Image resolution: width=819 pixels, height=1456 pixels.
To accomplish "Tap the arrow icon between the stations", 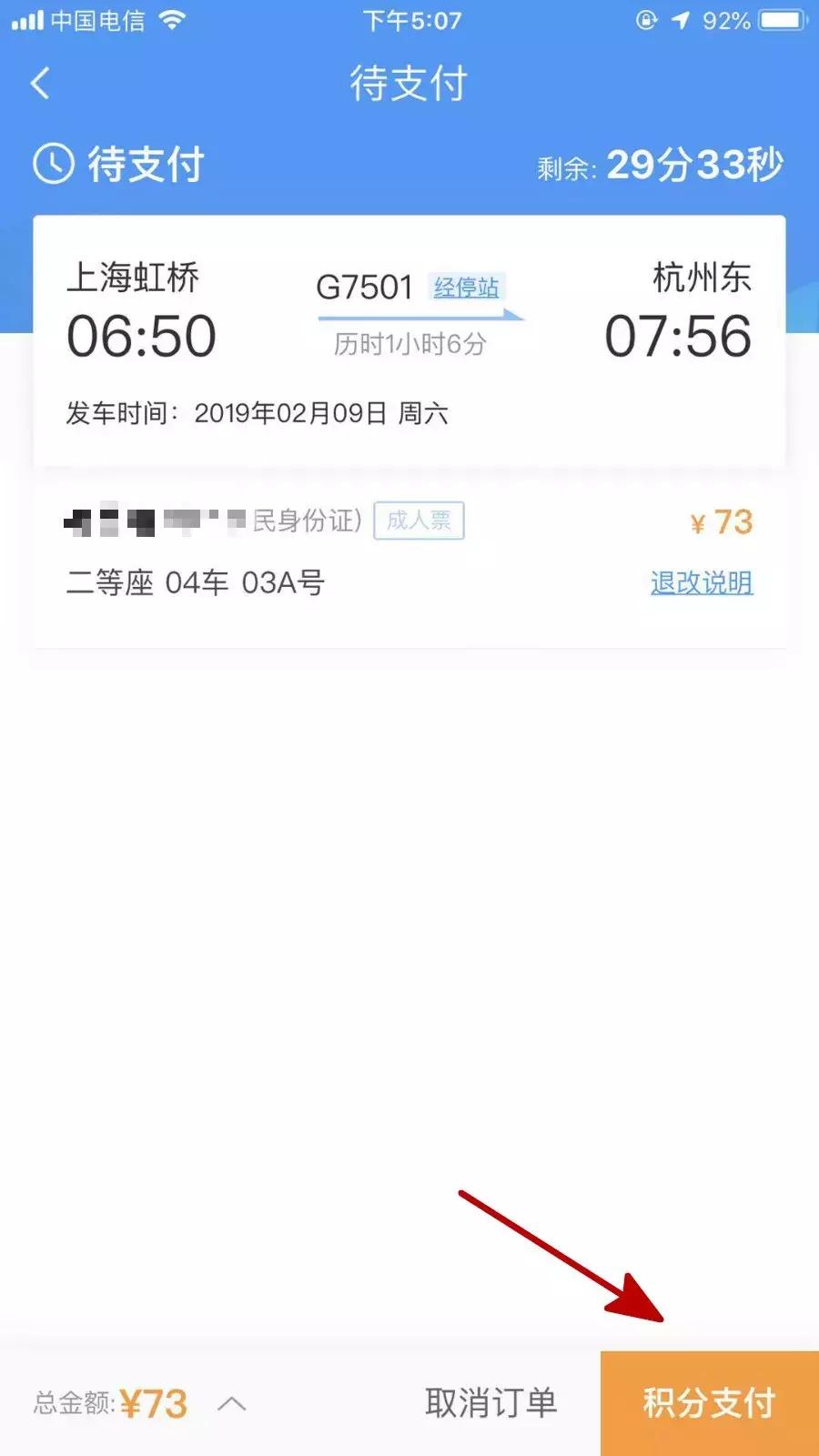I will click(419, 317).
